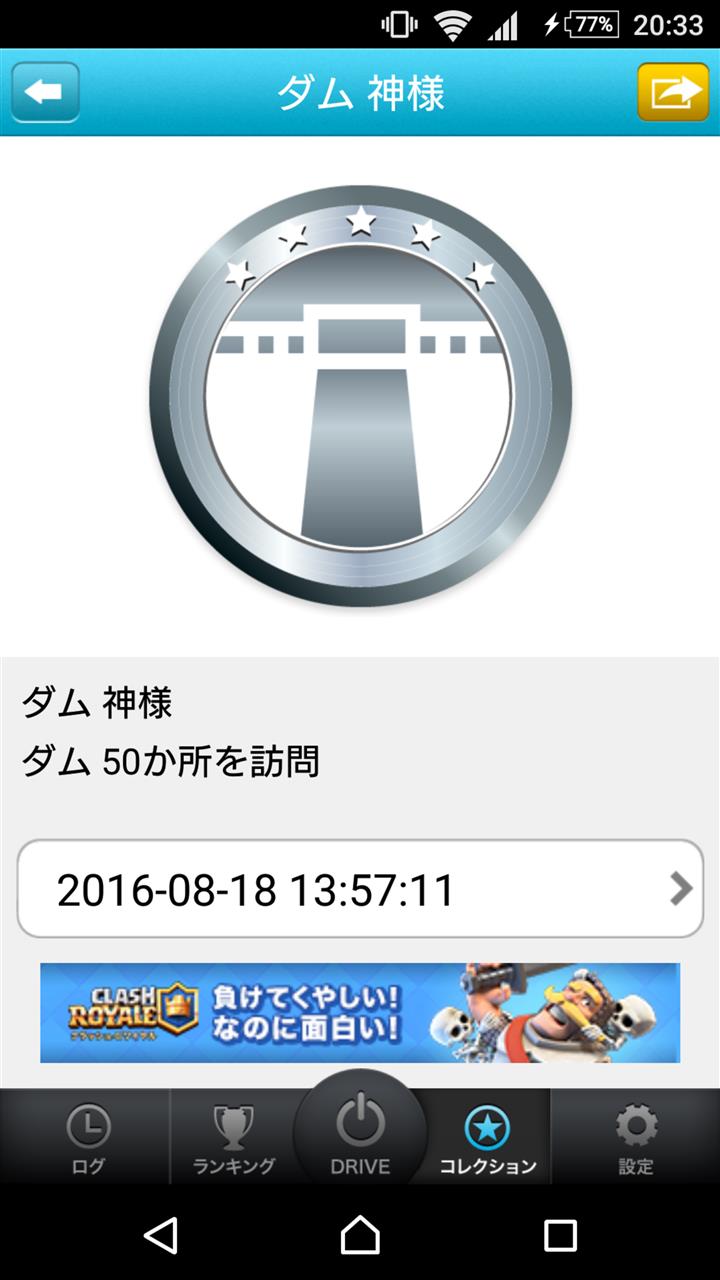
Task: Select the コレクション tab
Action: (488, 1138)
